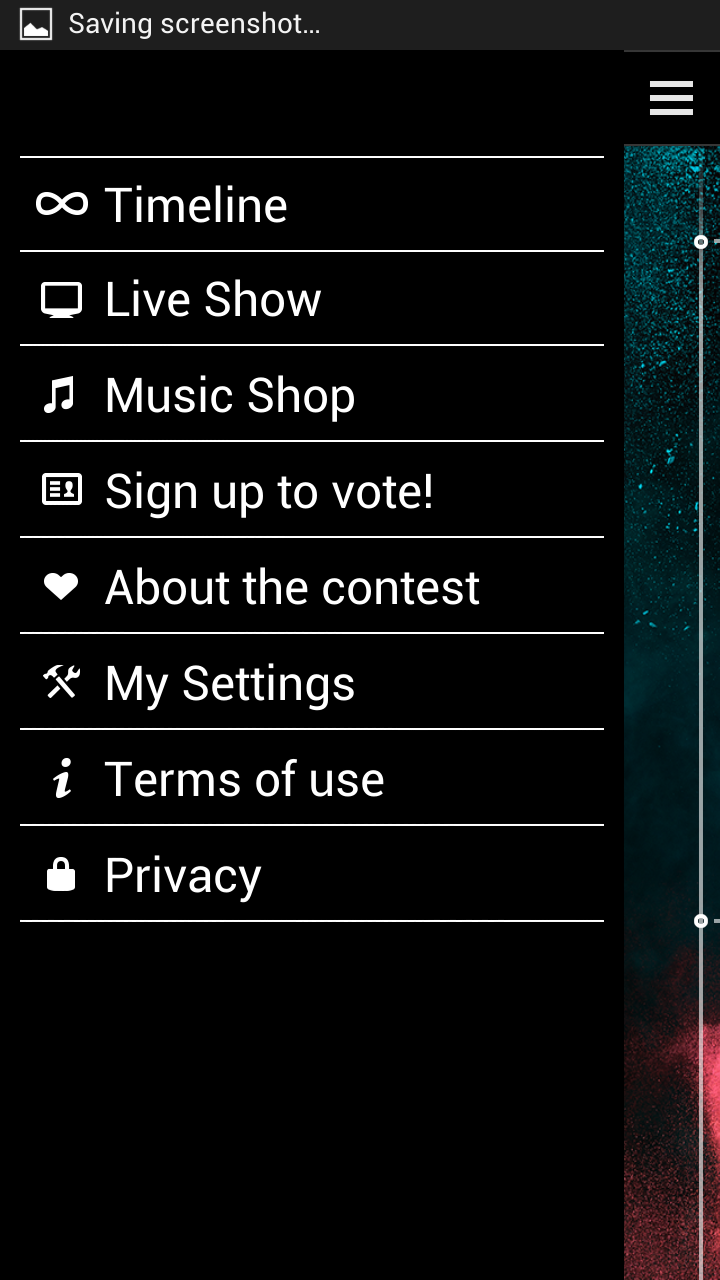Open the Timeline menu entry

click(197, 204)
